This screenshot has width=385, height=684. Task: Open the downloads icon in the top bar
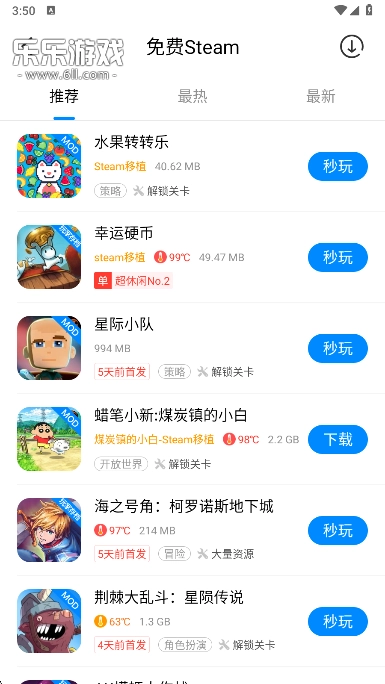point(351,46)
